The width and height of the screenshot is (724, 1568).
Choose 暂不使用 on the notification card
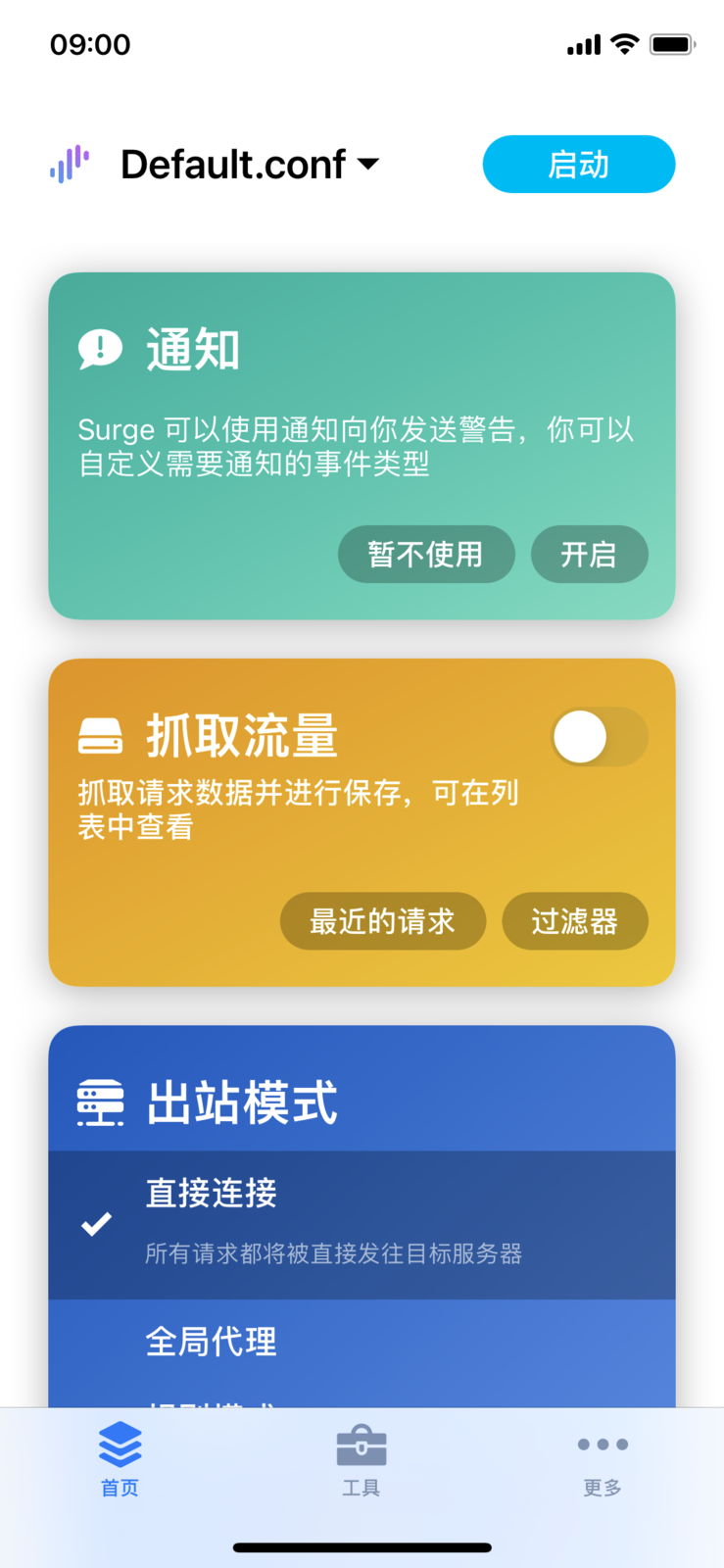(x=425, y=555)
